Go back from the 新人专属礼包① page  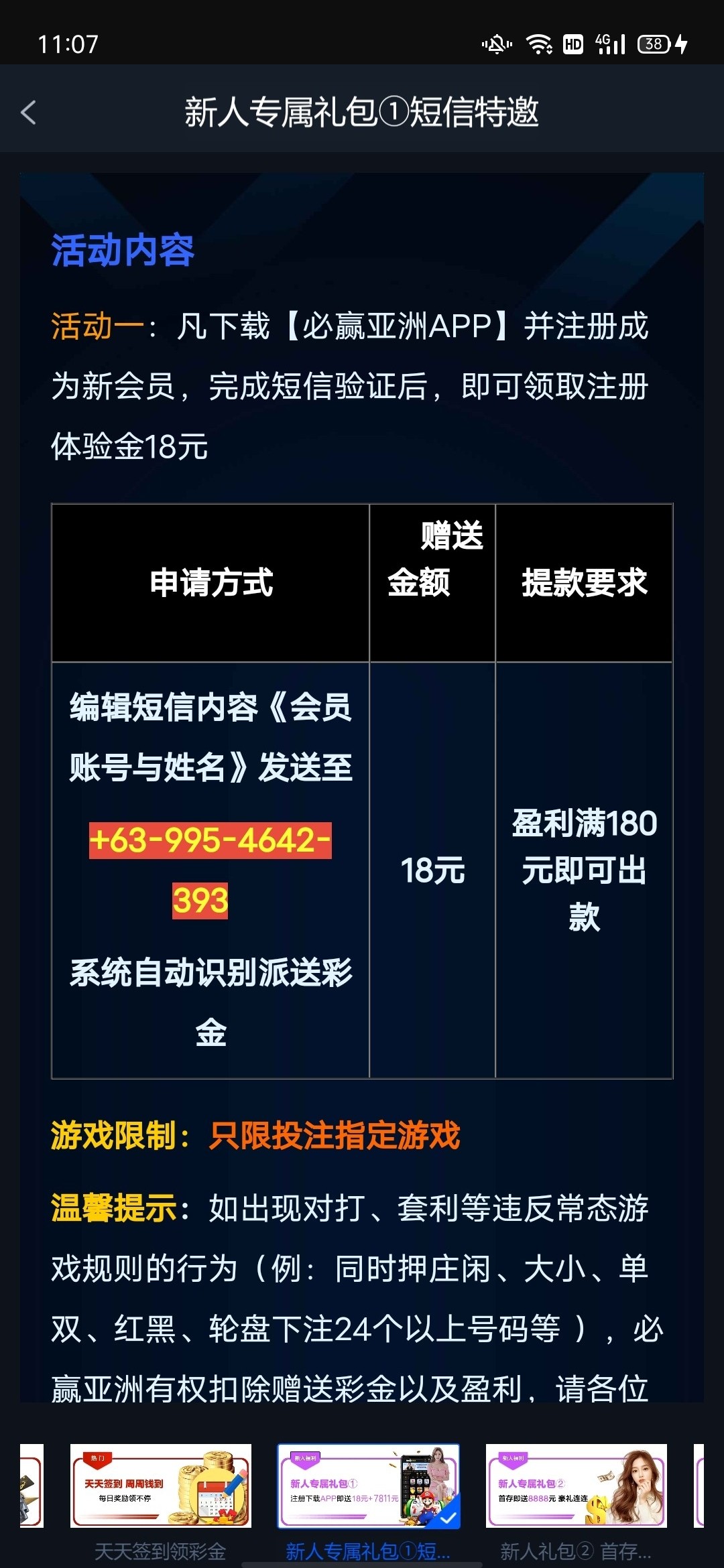coord(29,113)
